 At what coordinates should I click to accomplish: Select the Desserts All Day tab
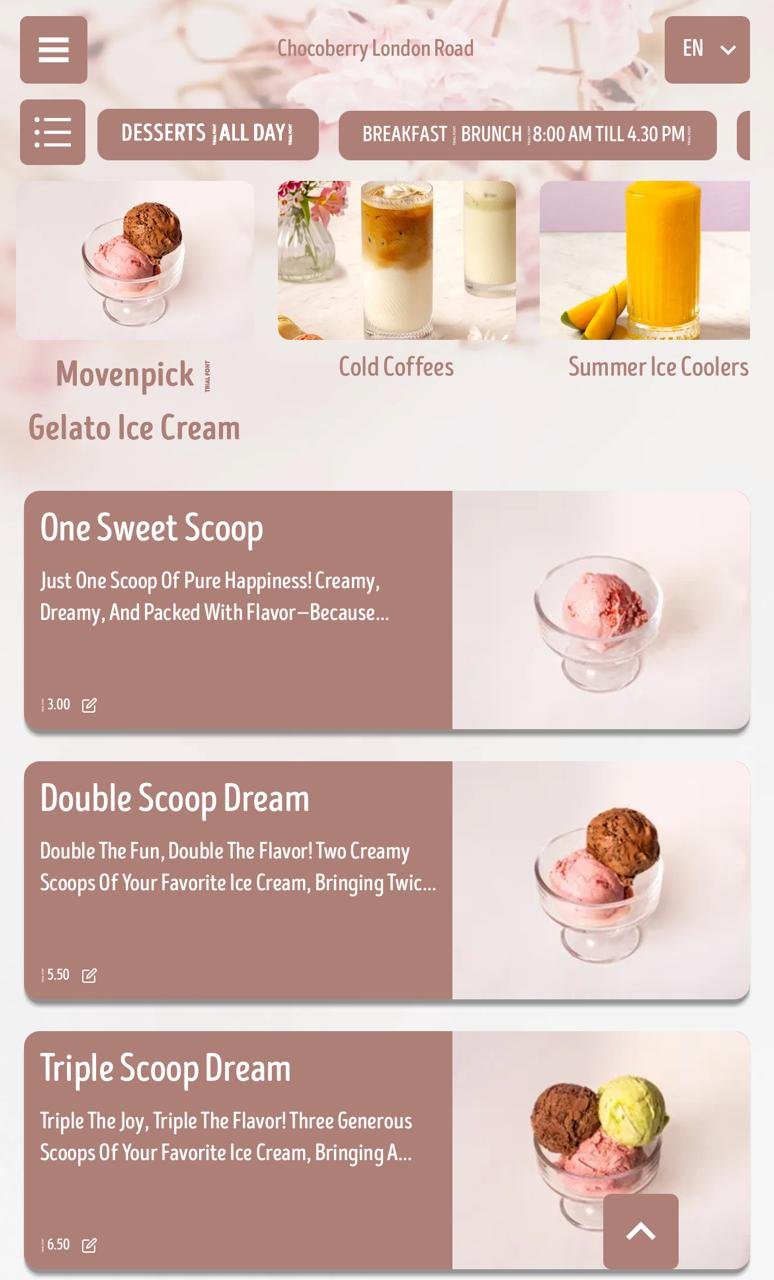coord(208,134)
